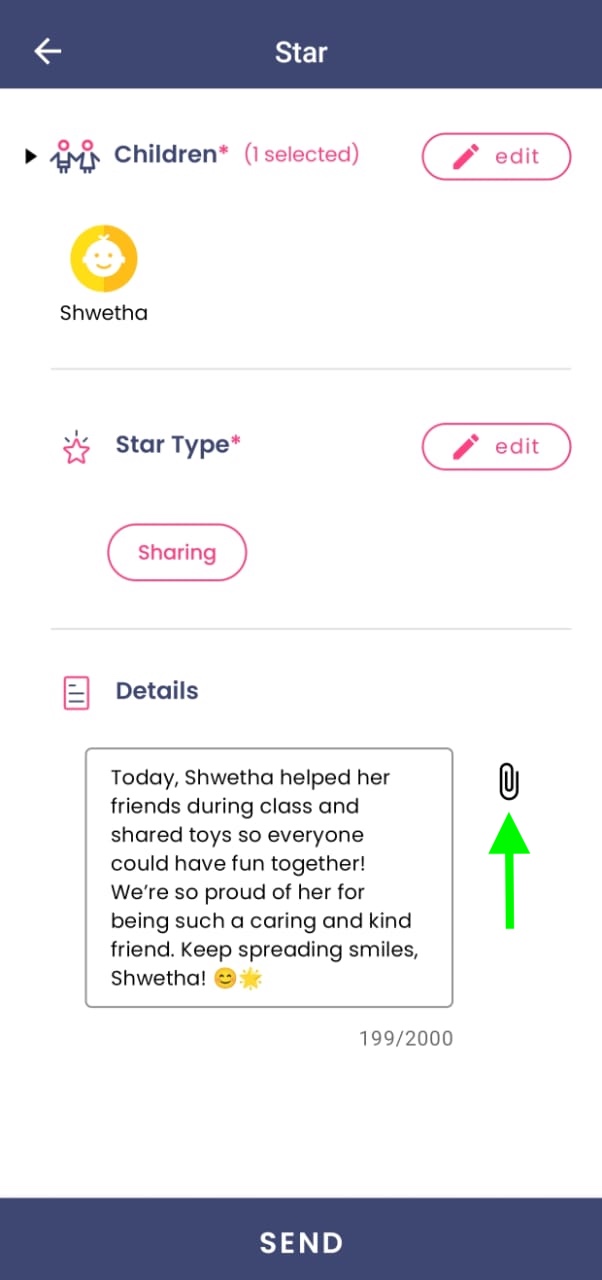The width and height of the screenshot is (602, 1280).
Task: Select the Sharing star type chip
Action: [177, 552]
